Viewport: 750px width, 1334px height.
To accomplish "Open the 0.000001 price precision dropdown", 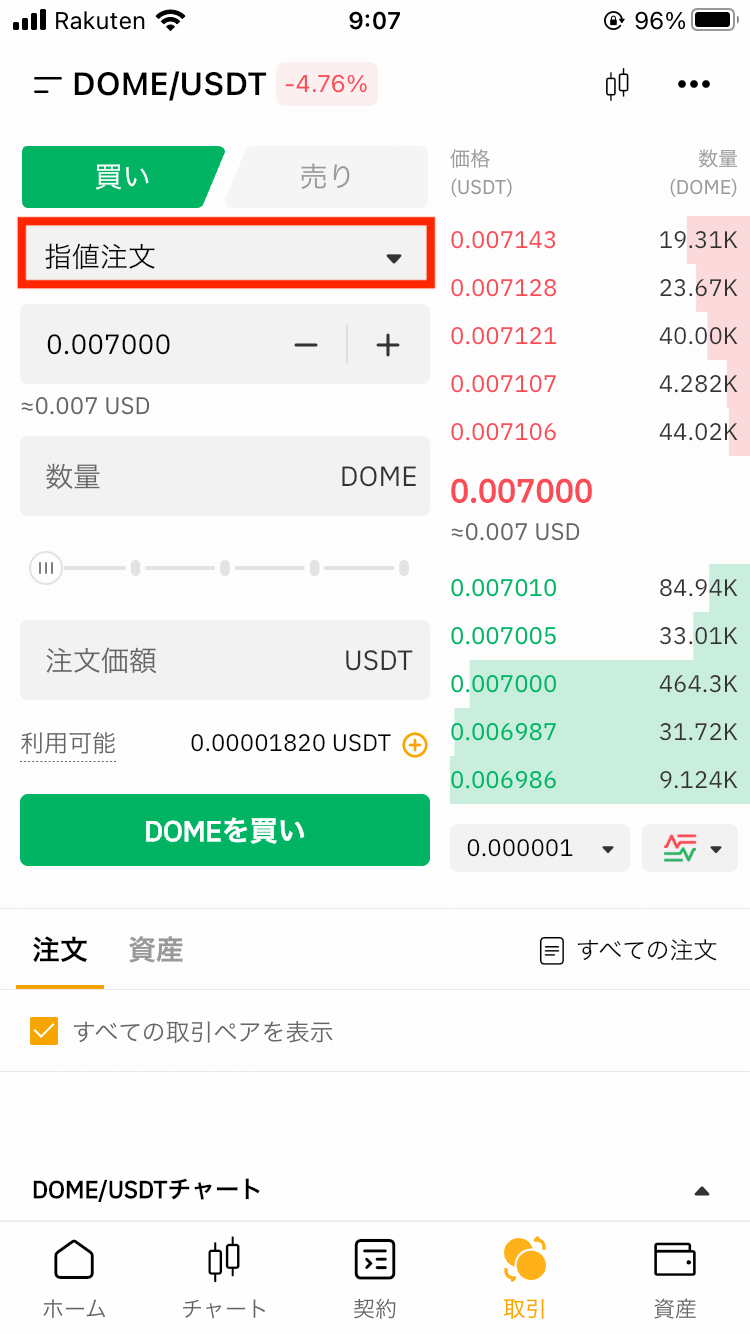I will click(540, 848).
